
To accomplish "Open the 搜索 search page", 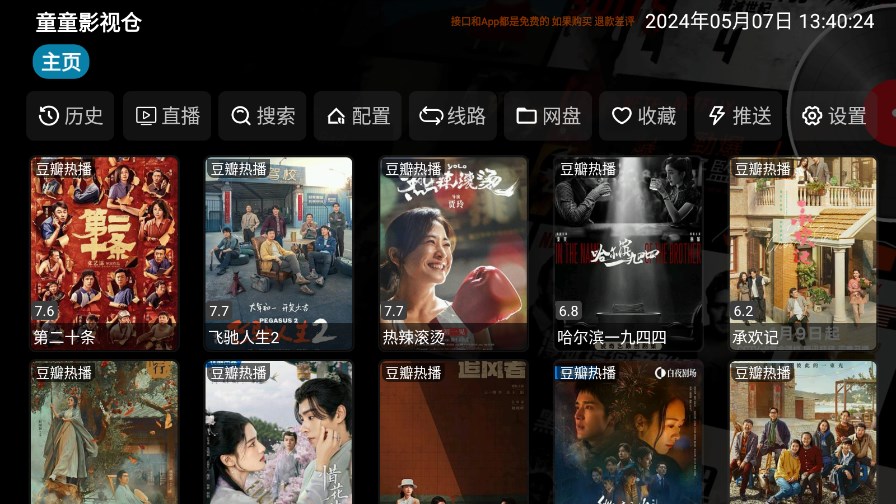I will pos(262,116).
